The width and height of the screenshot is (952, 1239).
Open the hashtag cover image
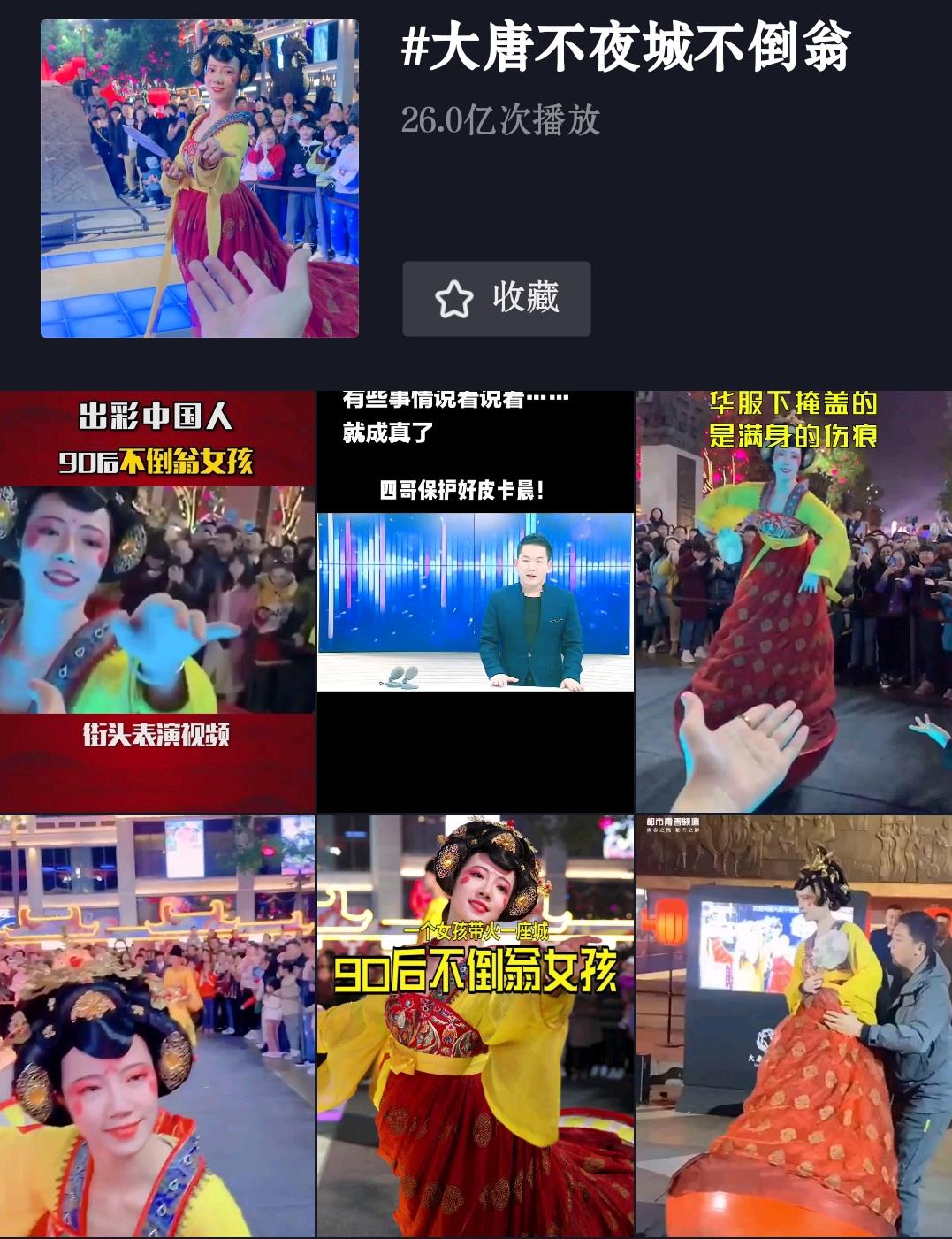click(x=200, y=179)
